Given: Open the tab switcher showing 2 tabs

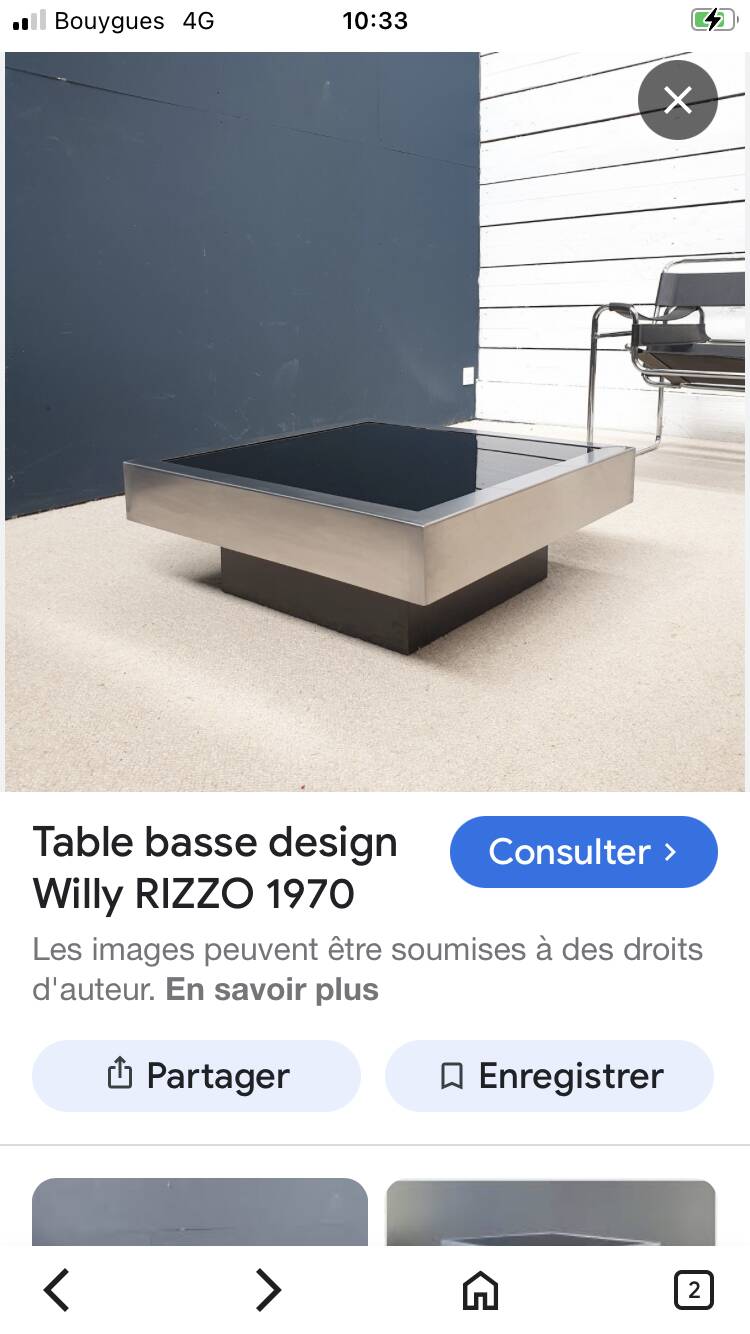Looking at the screenshot, I should tap(694, 1290).
